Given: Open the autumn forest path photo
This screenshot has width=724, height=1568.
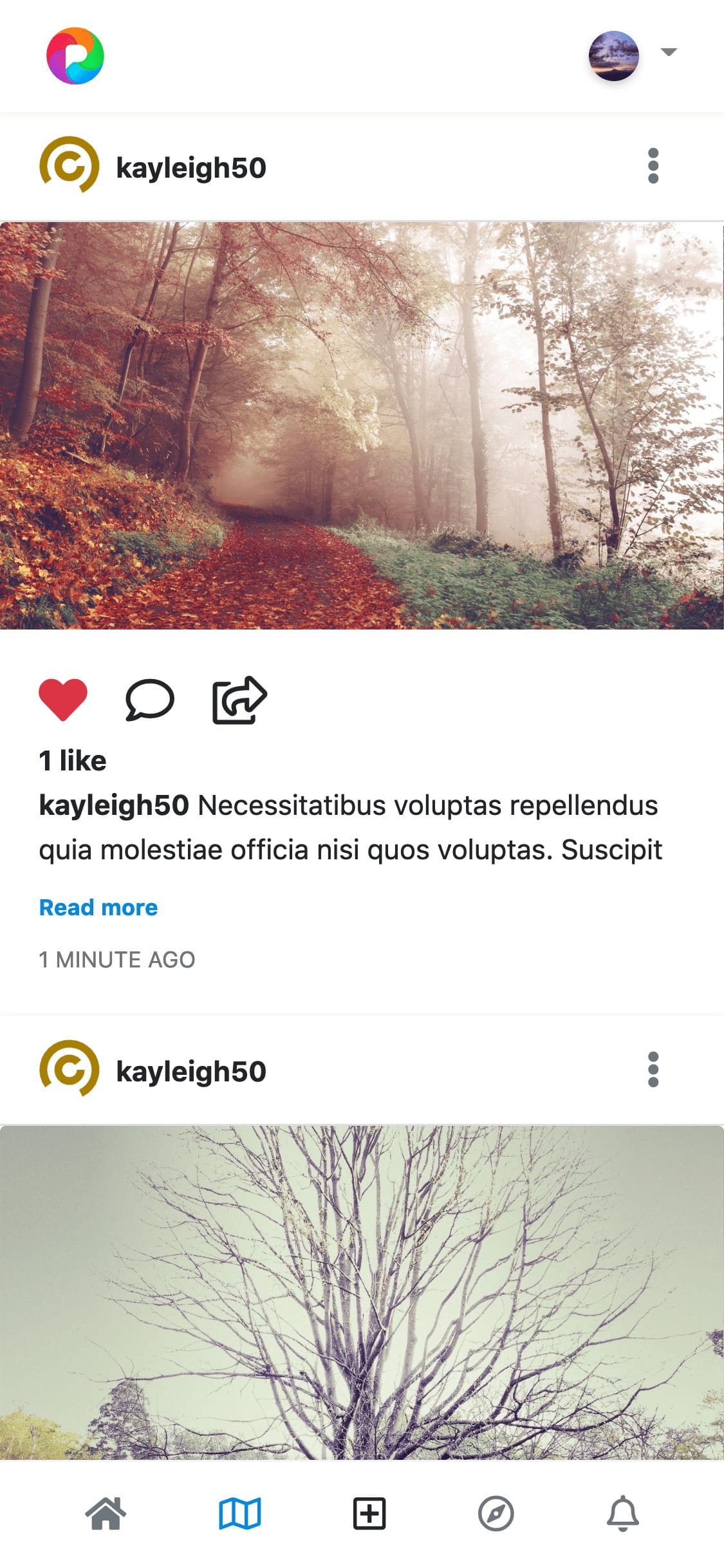Looking at the screenshot, I should pyautogui.click(x=362, y=425).
